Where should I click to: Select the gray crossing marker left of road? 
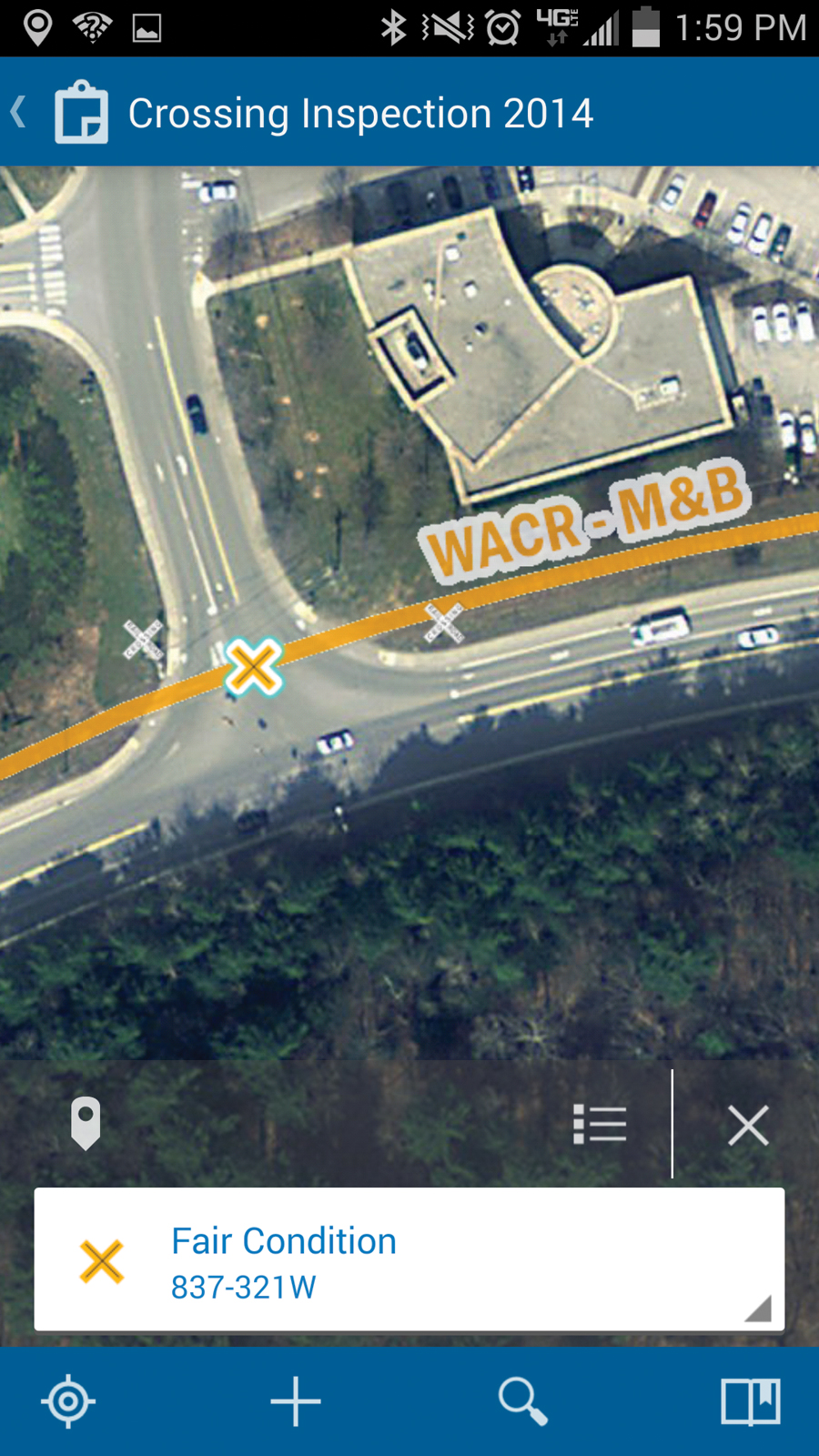click(143, 640)
